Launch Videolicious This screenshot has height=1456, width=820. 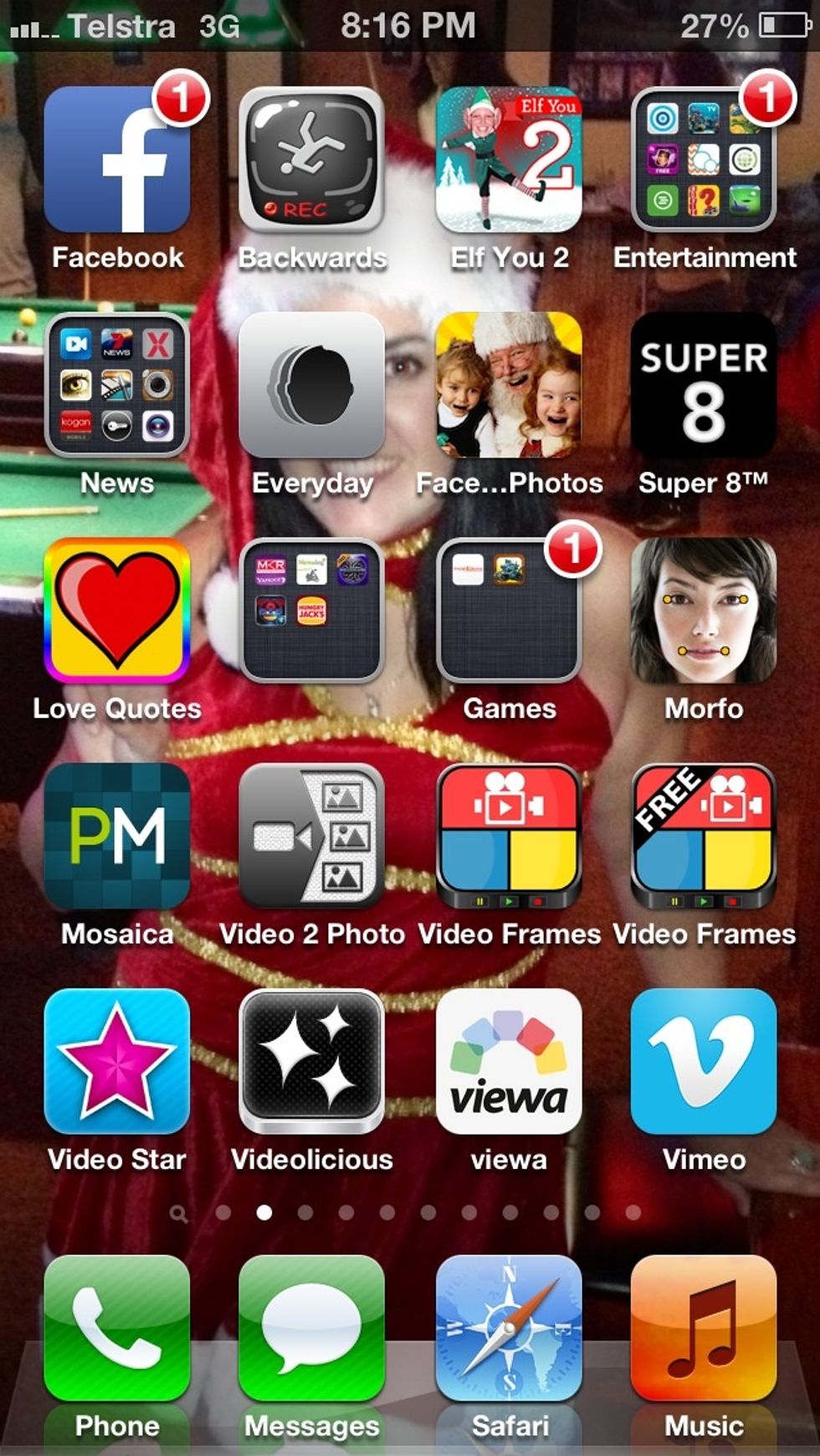pos(311,1061)
